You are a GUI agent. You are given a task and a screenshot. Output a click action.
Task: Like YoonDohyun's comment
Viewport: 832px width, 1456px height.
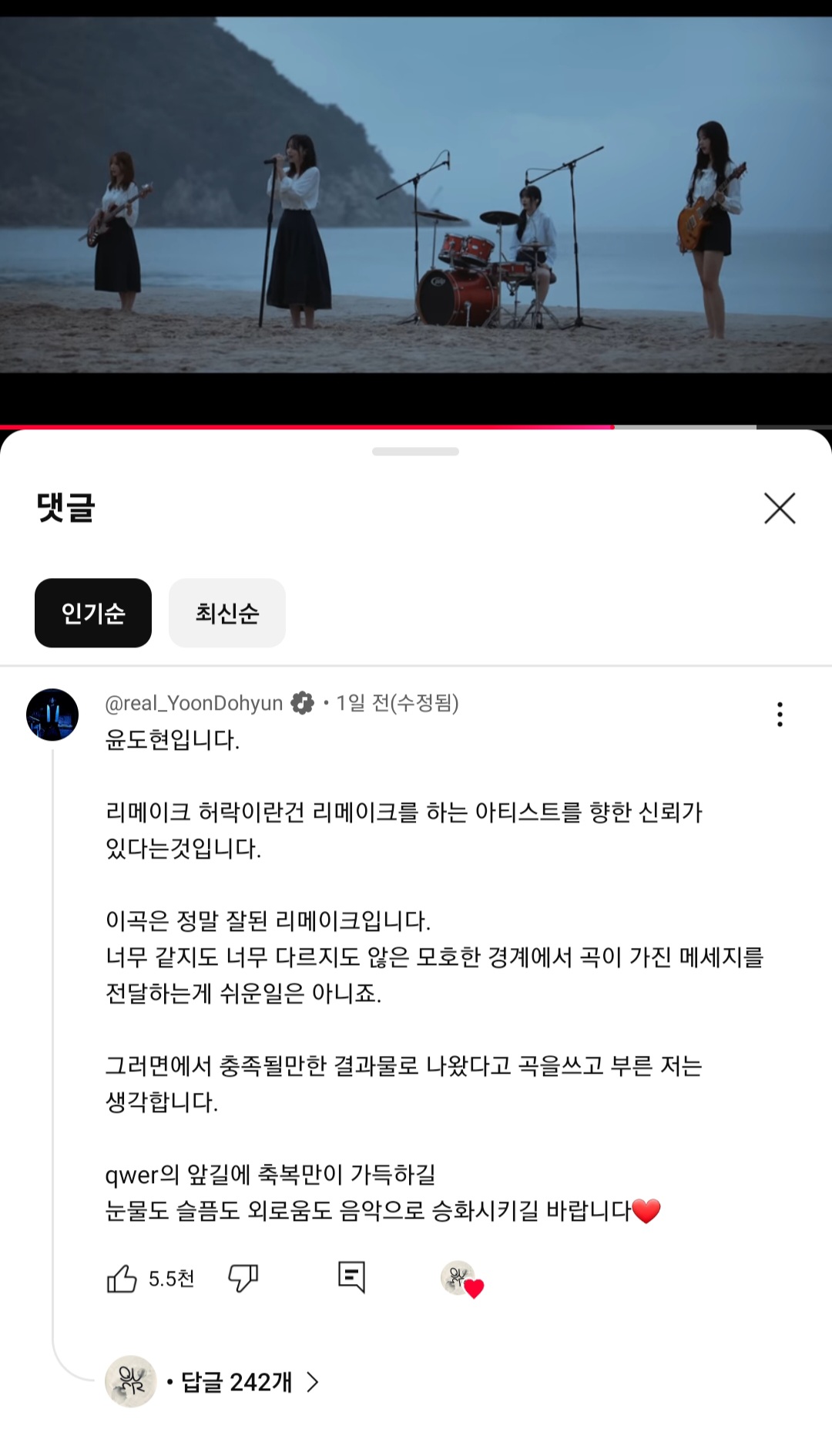(x=122, y=1279)
